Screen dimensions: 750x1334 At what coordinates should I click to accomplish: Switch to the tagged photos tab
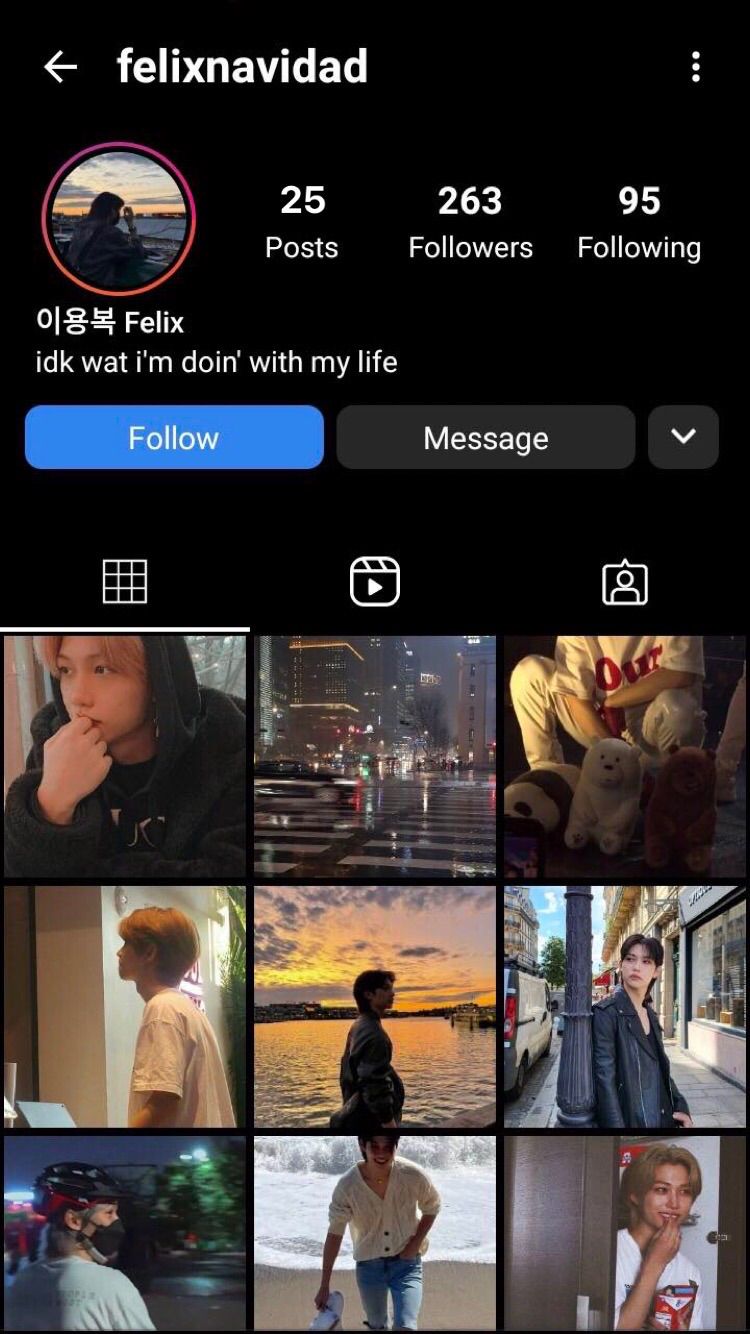coord(625,581)
